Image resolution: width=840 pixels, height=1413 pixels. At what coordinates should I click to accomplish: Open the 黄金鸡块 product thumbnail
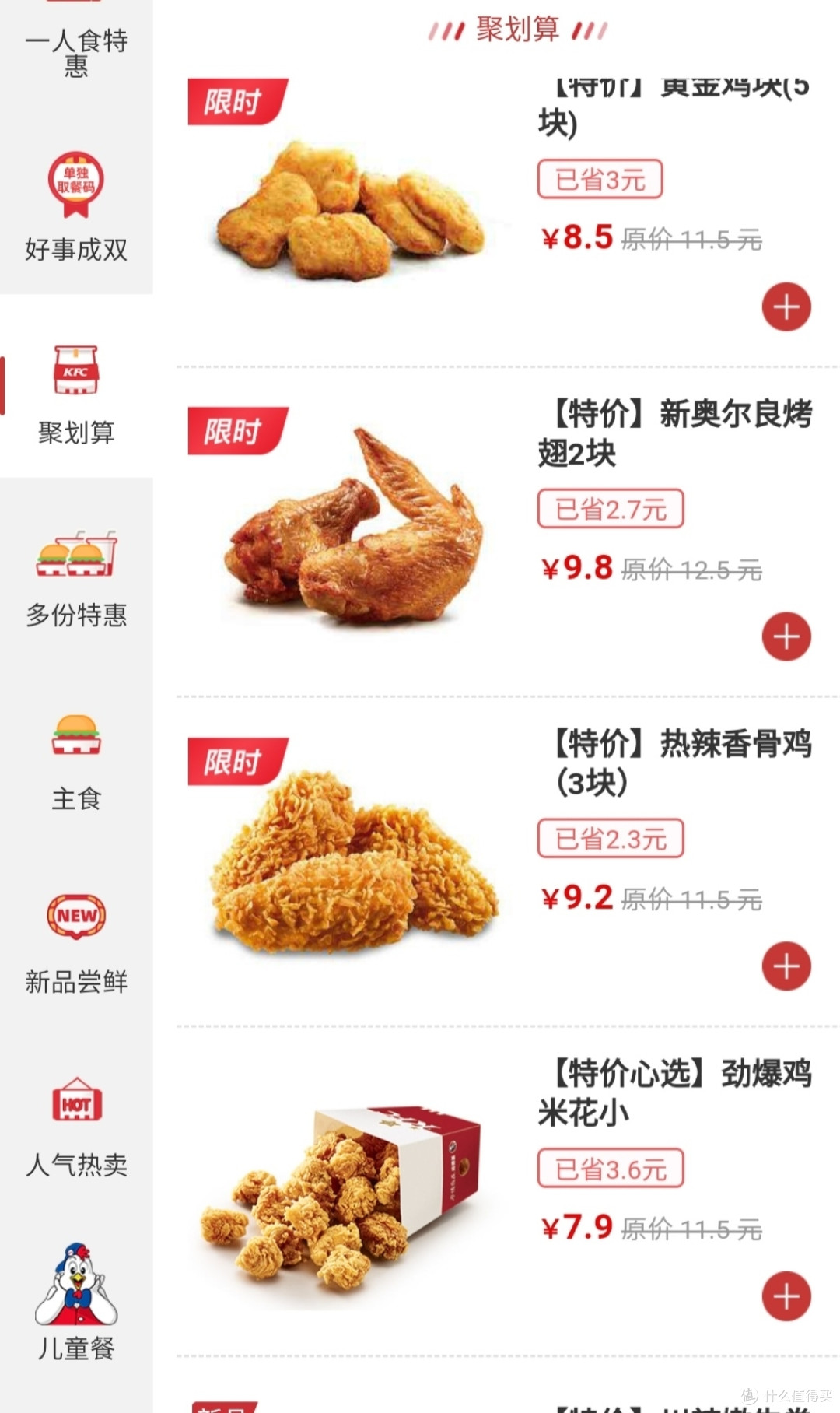pyautogui.click(x=350, y=210)
